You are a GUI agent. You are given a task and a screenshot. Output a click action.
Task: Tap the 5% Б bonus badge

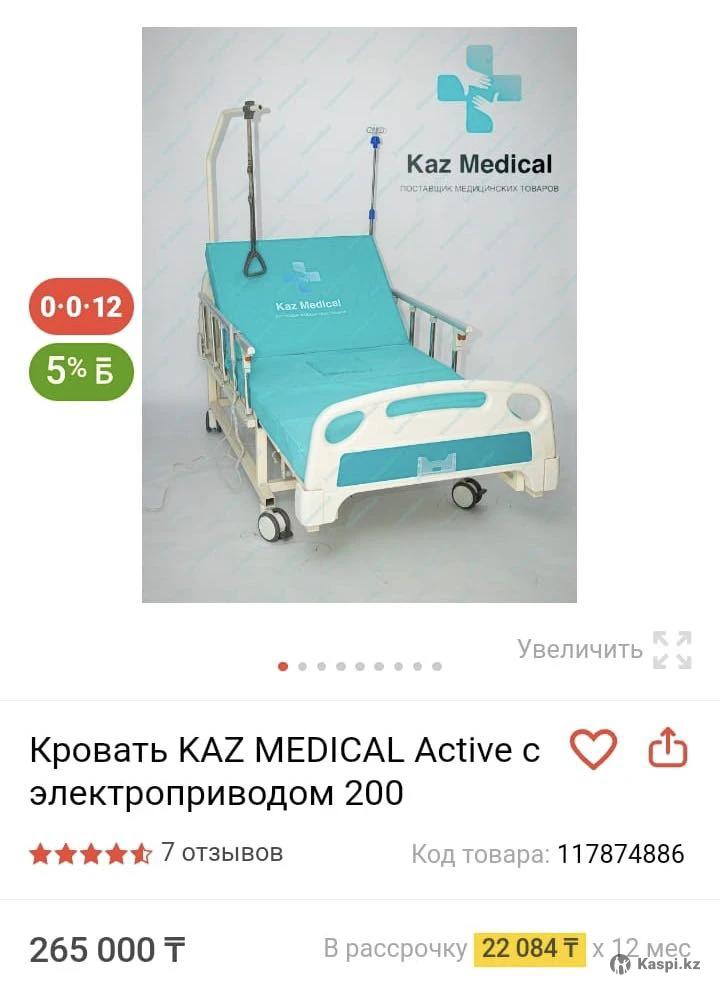[81, 371]
